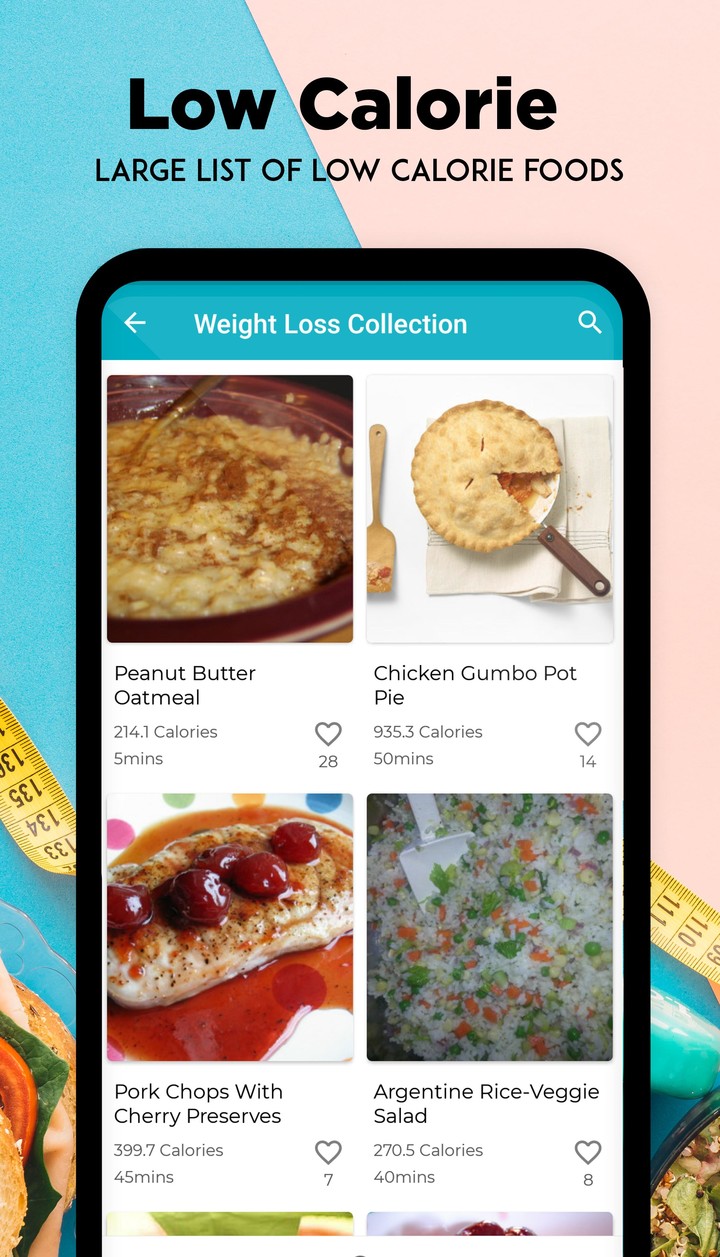This screenshot has height=1257, width=720.
Task: Toggle favorite on Chicken Gumbo Pot Pie
Action: click(588, 735)
